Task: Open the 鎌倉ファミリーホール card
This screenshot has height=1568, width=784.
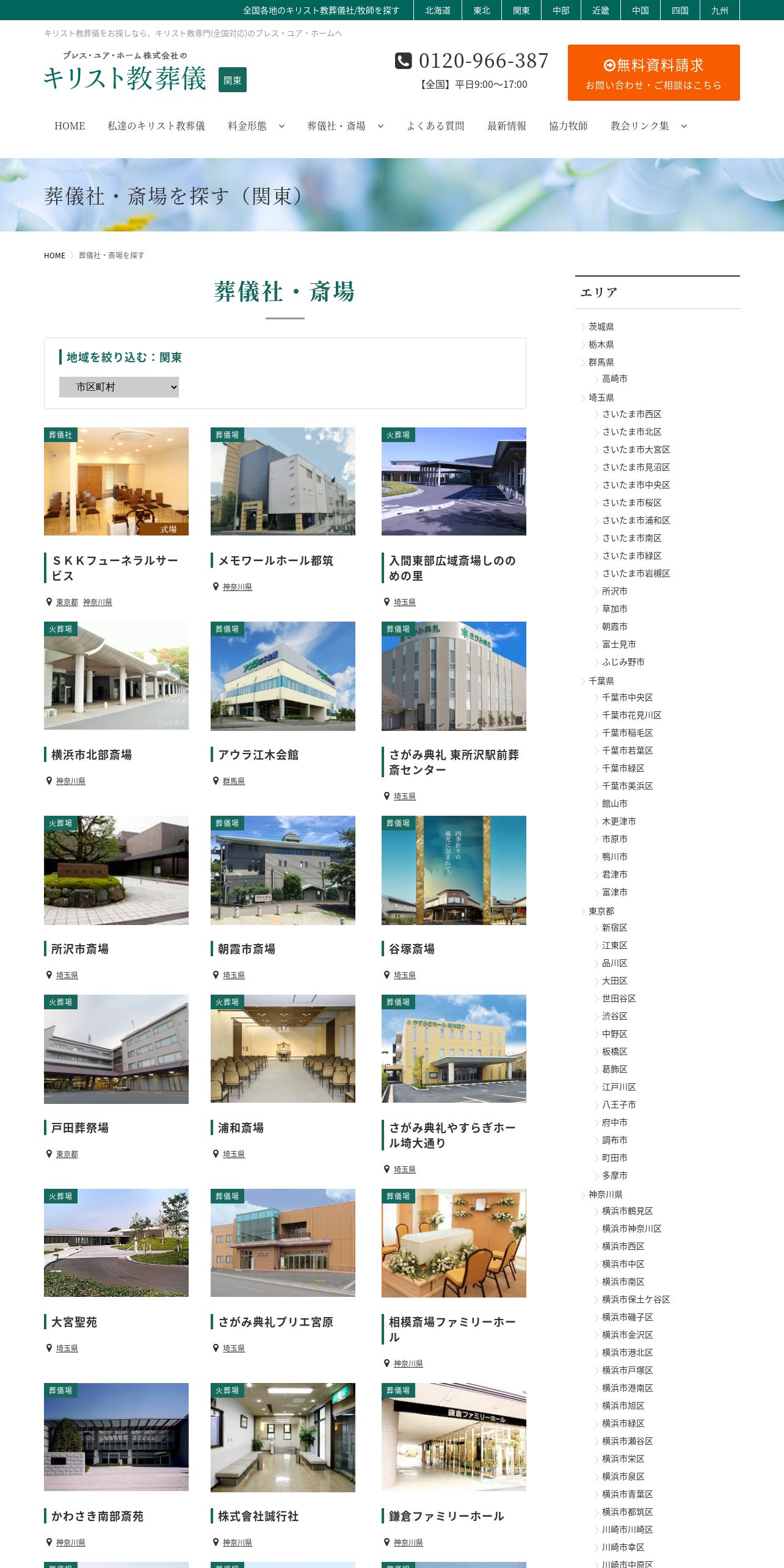Action: [x=446, y=1516]
